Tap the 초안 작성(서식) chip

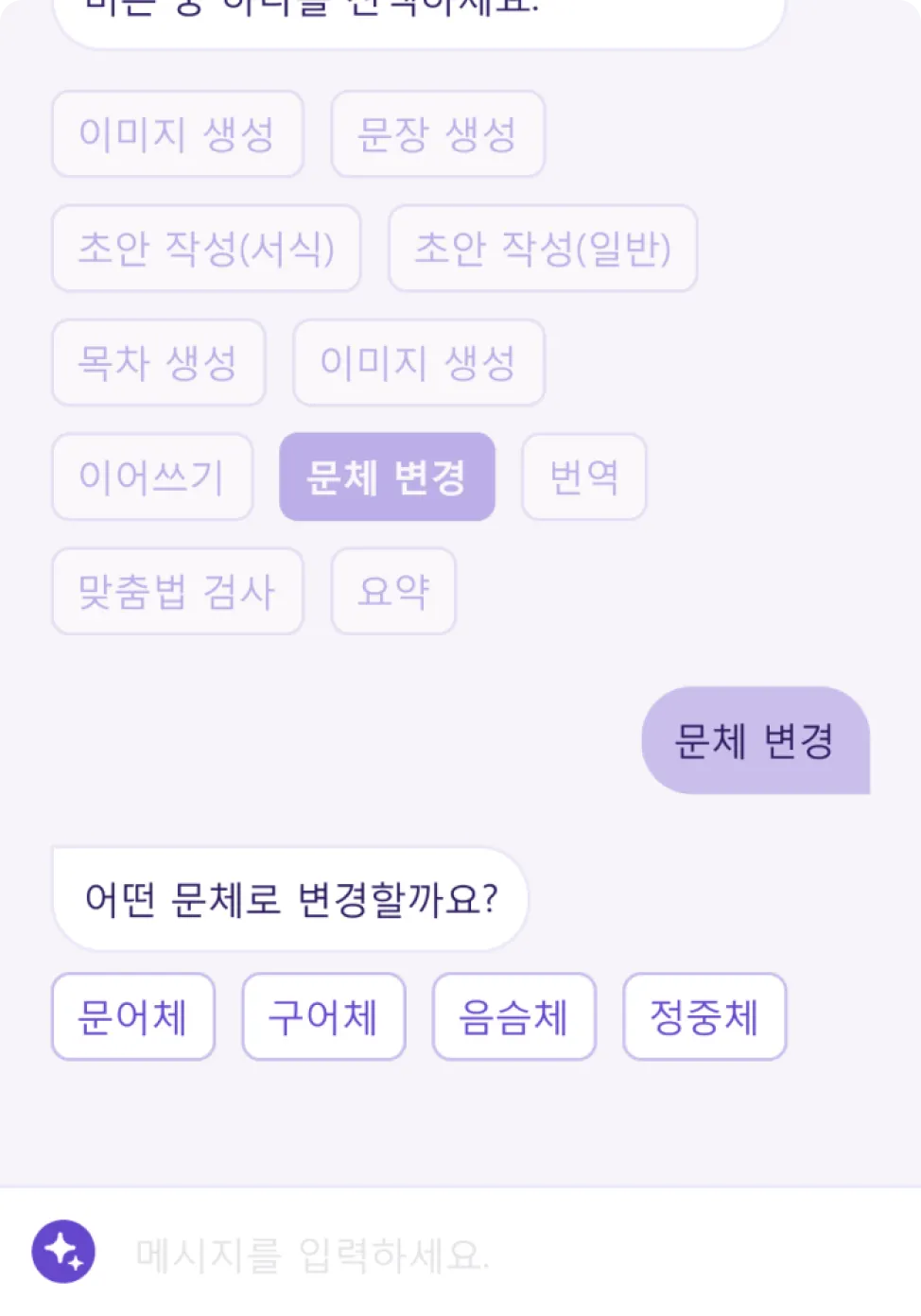tap(206, 249)
